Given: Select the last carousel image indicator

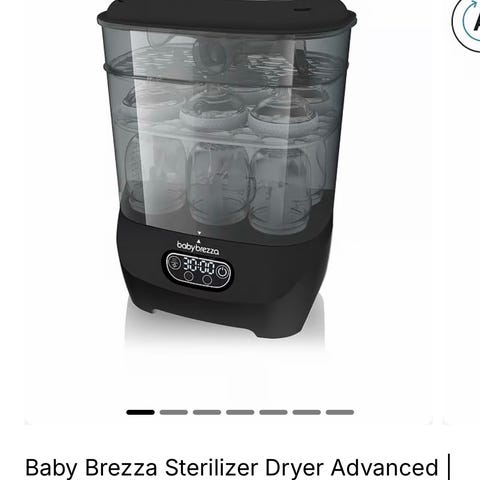Looking at the screenshot, I should click(340, 412).
